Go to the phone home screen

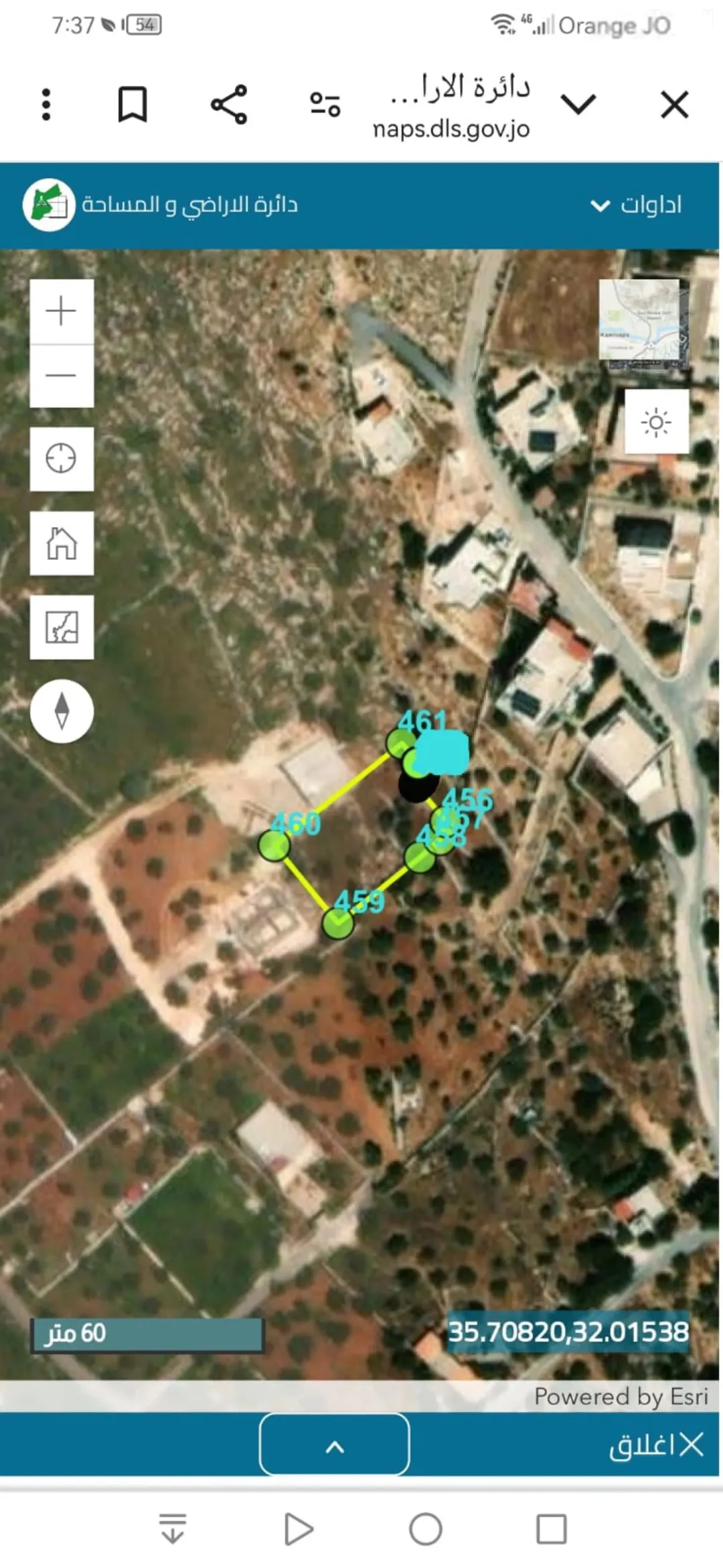point(426,1529)
